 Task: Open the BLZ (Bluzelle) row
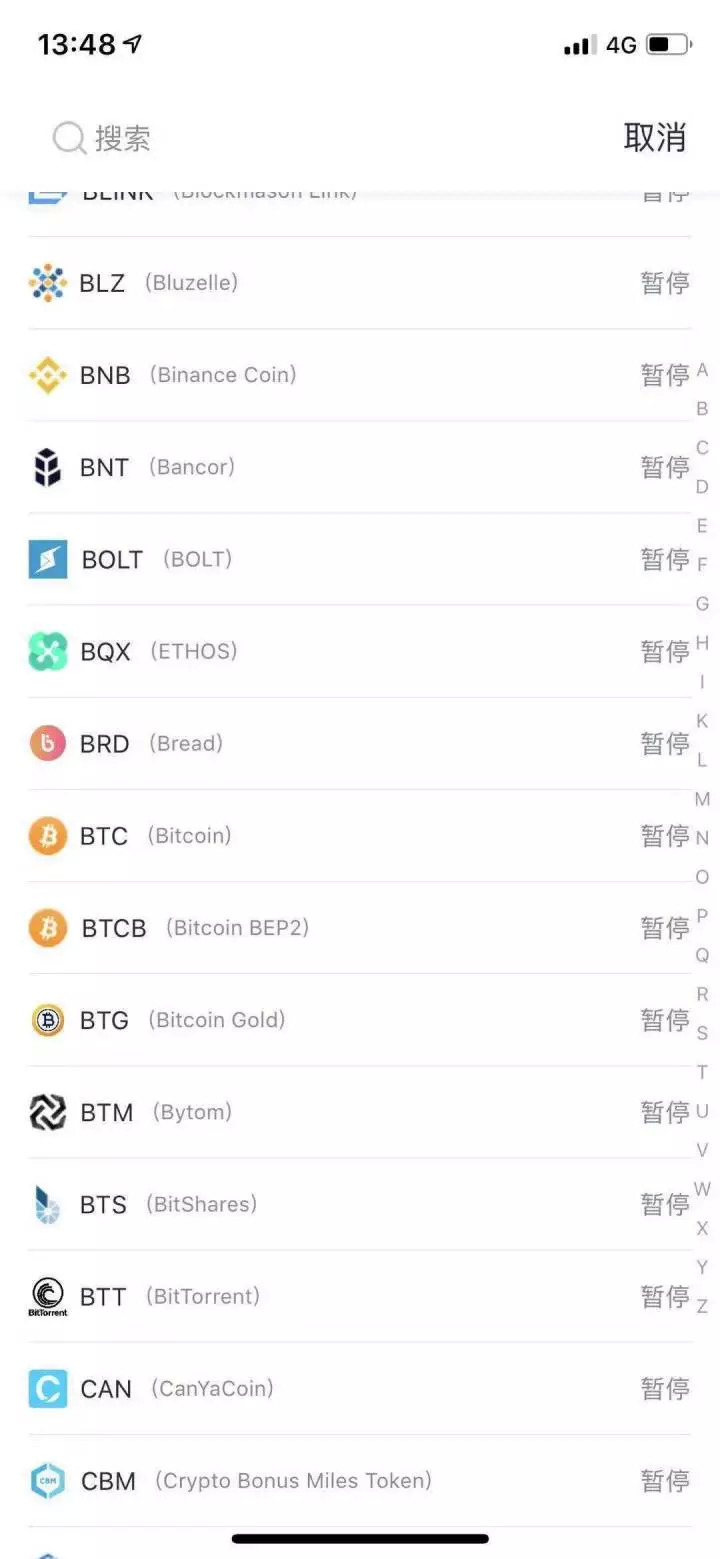click(x=359, y=283)
